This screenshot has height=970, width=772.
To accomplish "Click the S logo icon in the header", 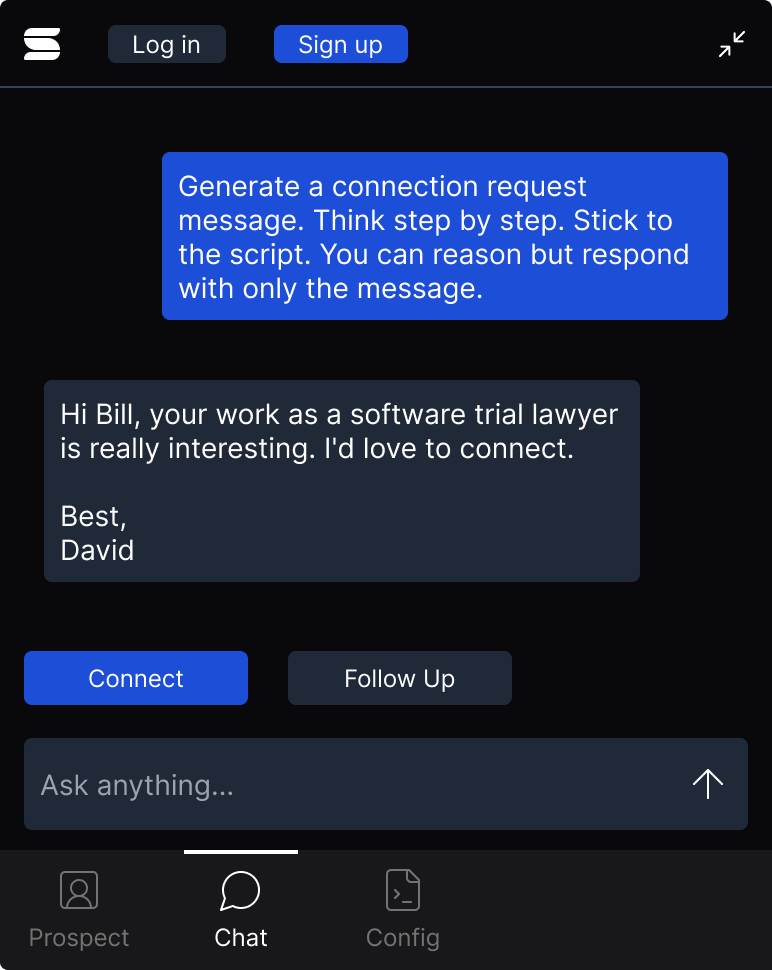I will pyautogui.click(x=41, y=44).
